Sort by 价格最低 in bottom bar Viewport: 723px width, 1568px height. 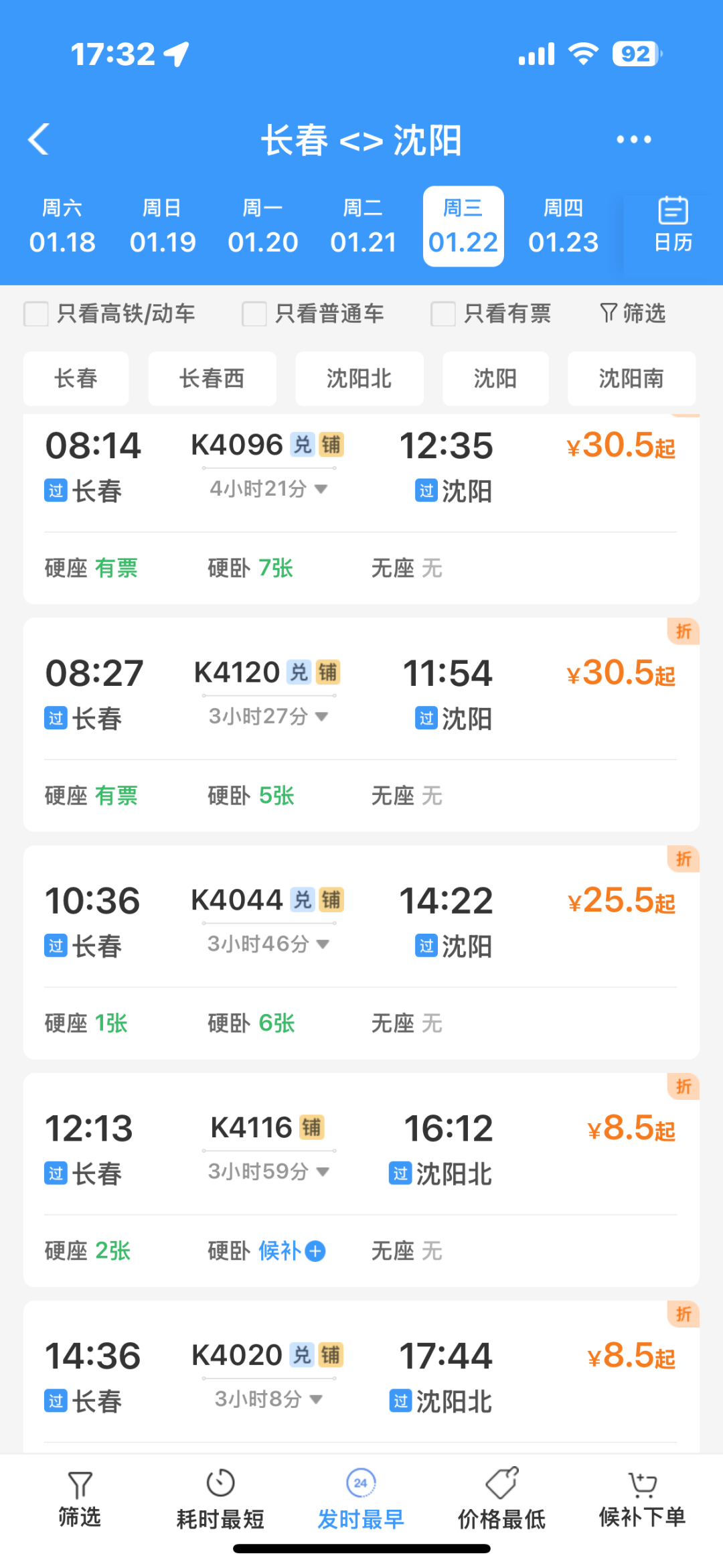point(501,1499)
